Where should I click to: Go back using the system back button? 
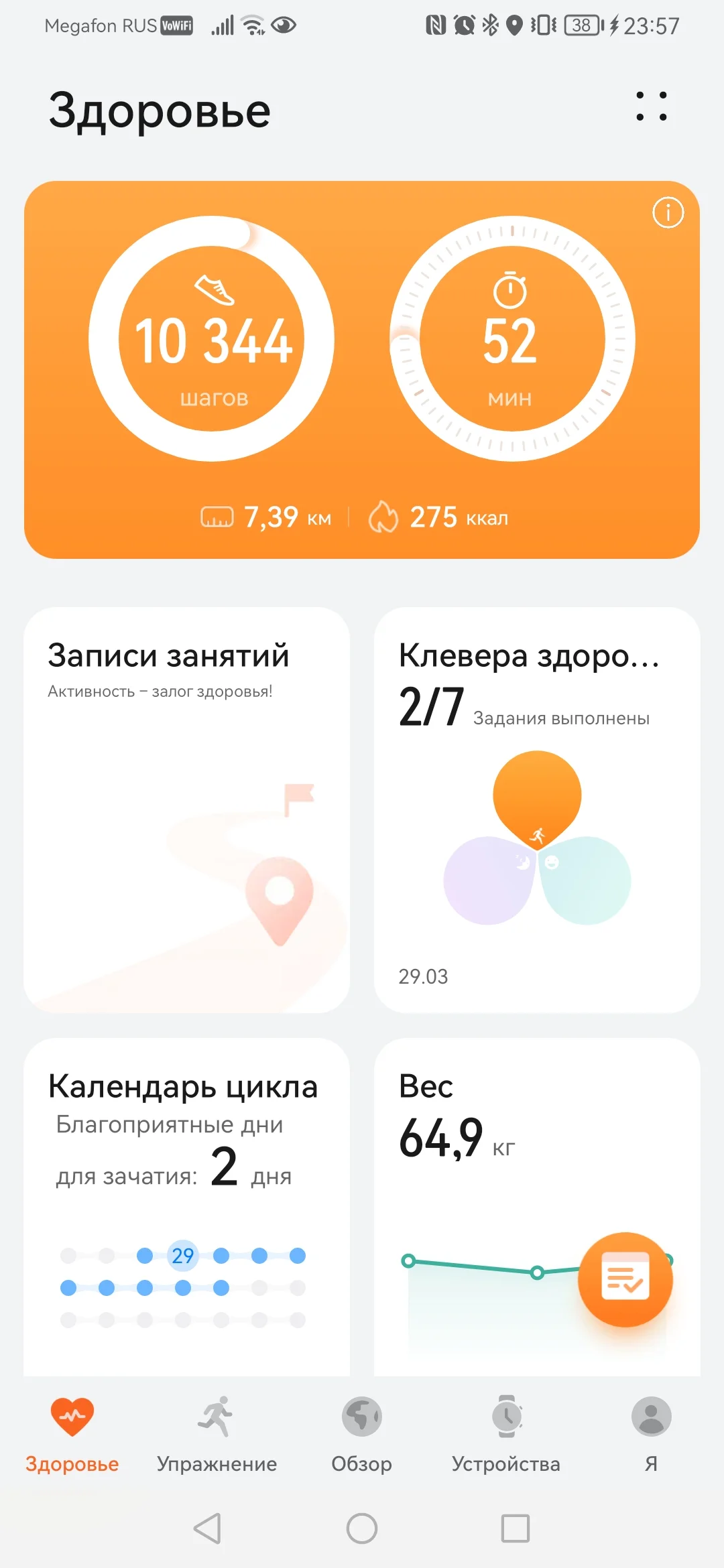pyautogui.click(x=207, y=1528)
